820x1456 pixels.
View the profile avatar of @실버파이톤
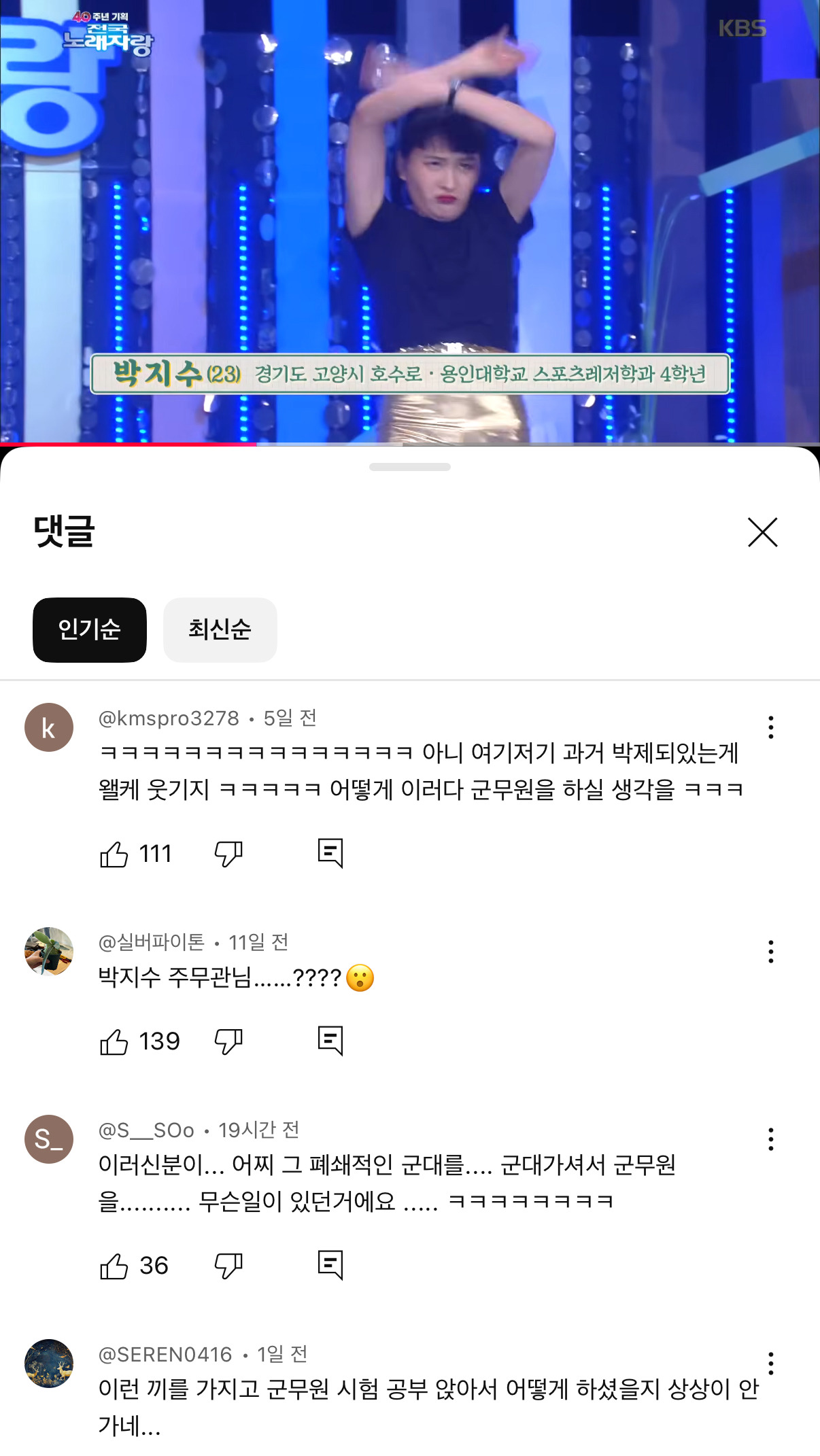[x=49, y=952]
